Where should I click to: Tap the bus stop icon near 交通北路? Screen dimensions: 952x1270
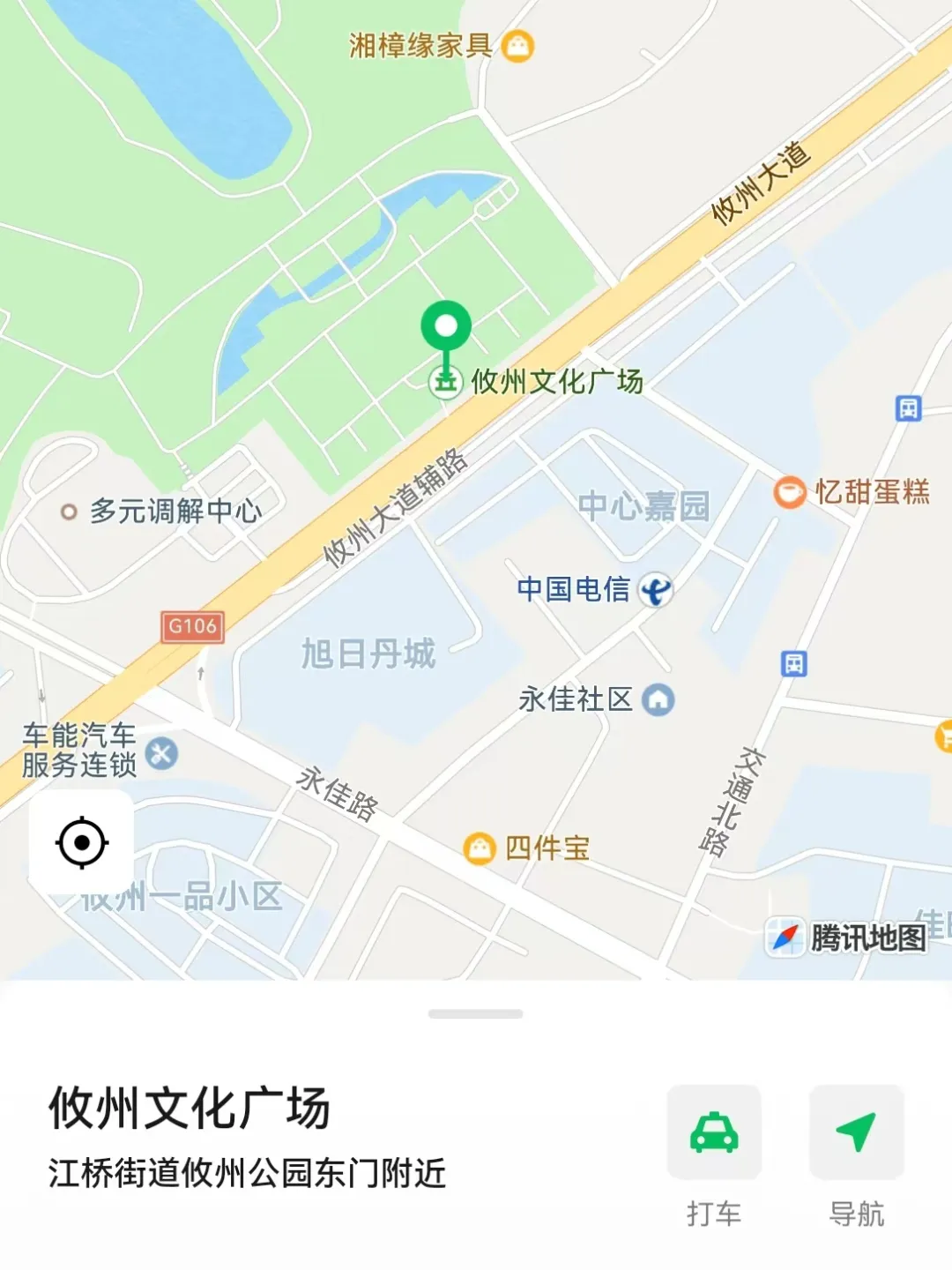coord(794,663)
